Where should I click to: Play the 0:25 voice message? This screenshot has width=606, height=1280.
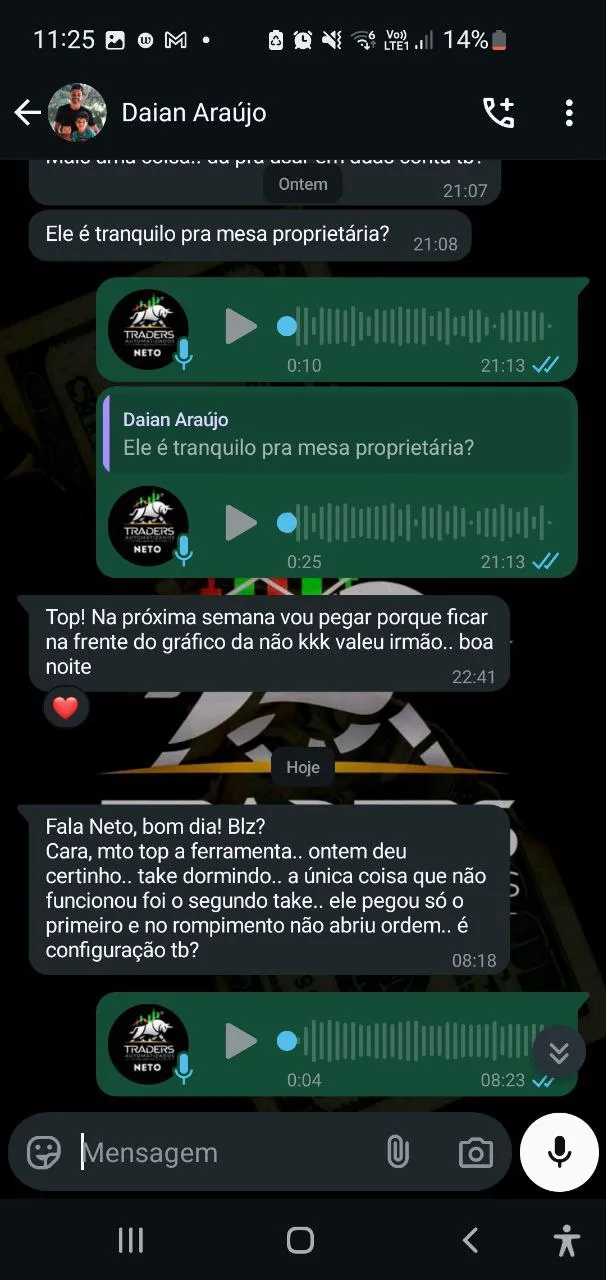tap(240, 522)
